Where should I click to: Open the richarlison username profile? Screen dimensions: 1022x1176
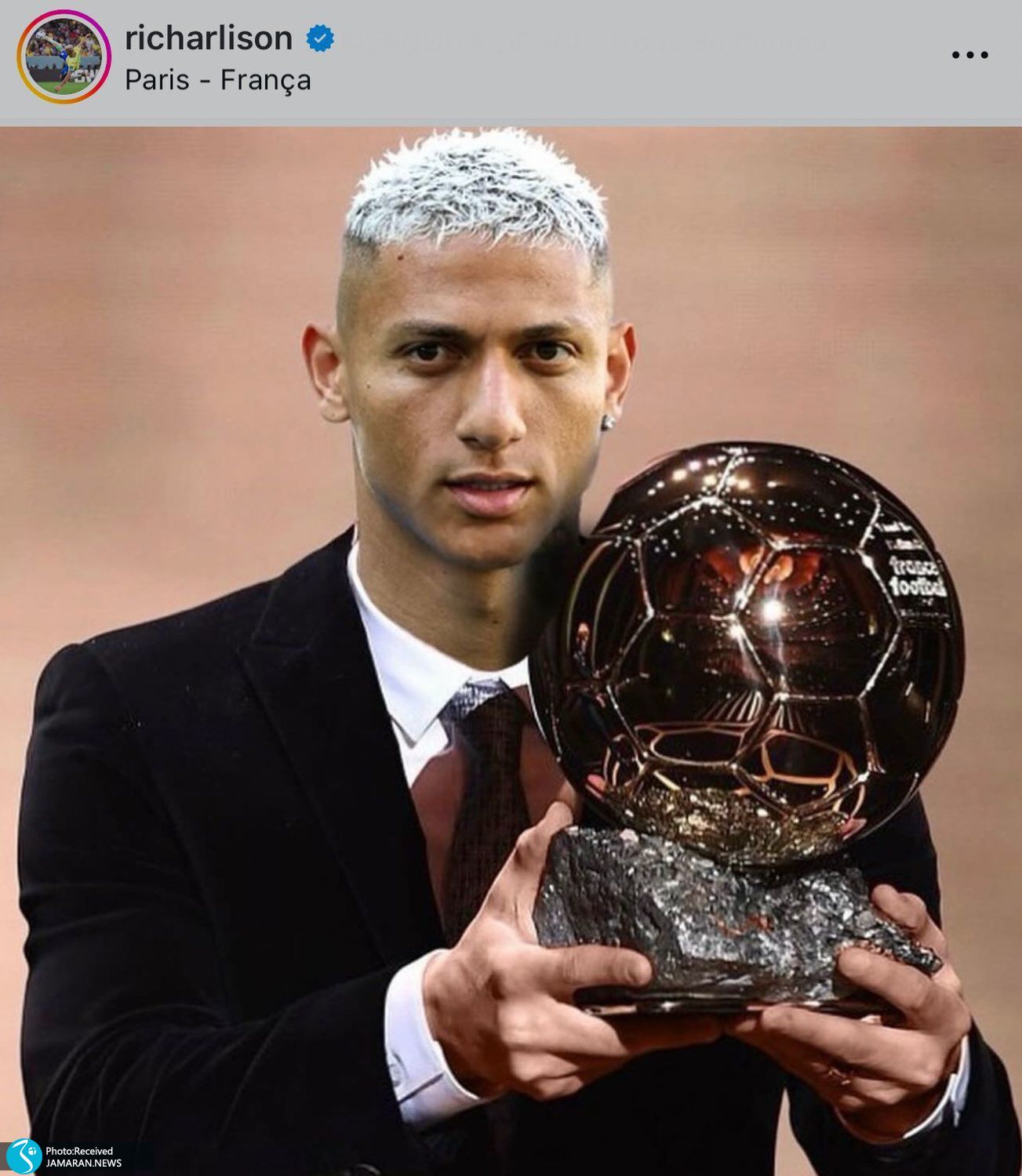click(209, 38)
